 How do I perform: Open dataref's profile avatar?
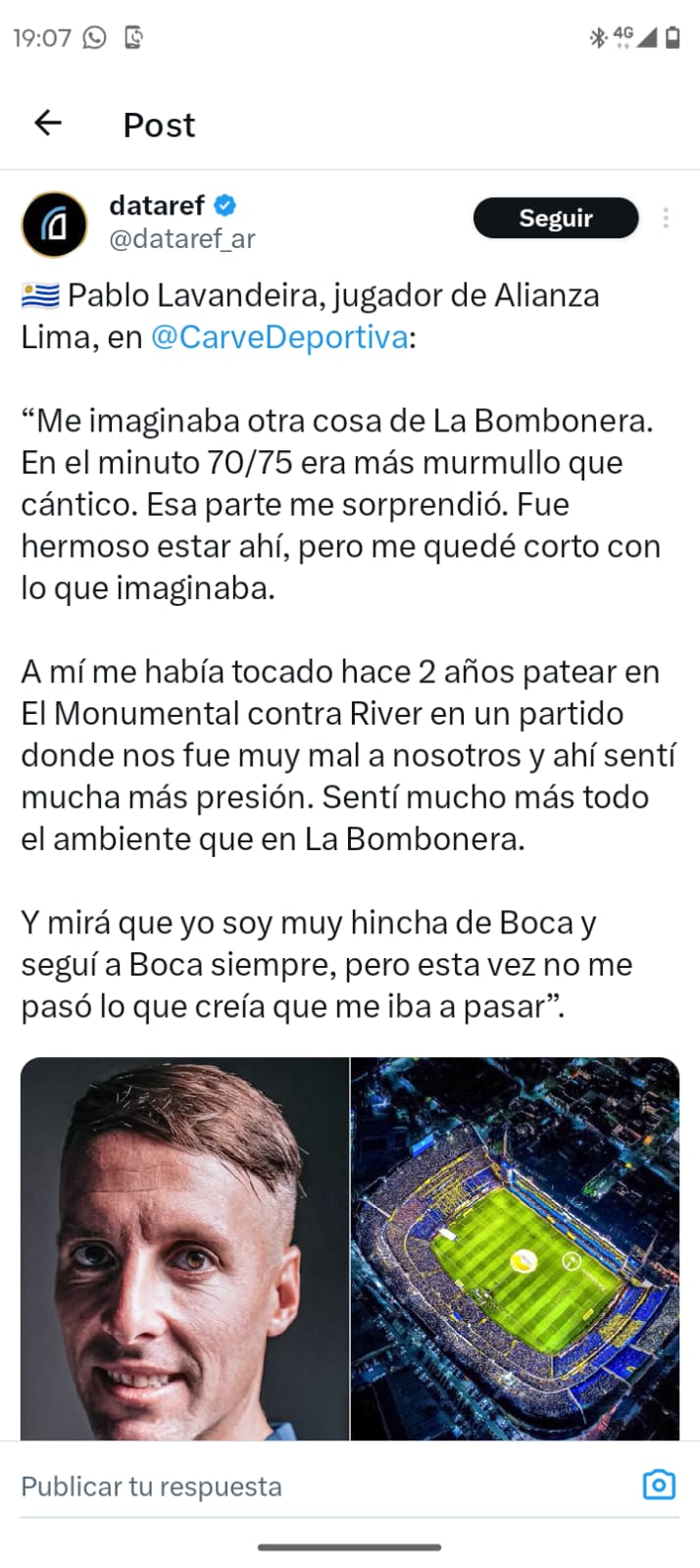(x=55, y=224)
